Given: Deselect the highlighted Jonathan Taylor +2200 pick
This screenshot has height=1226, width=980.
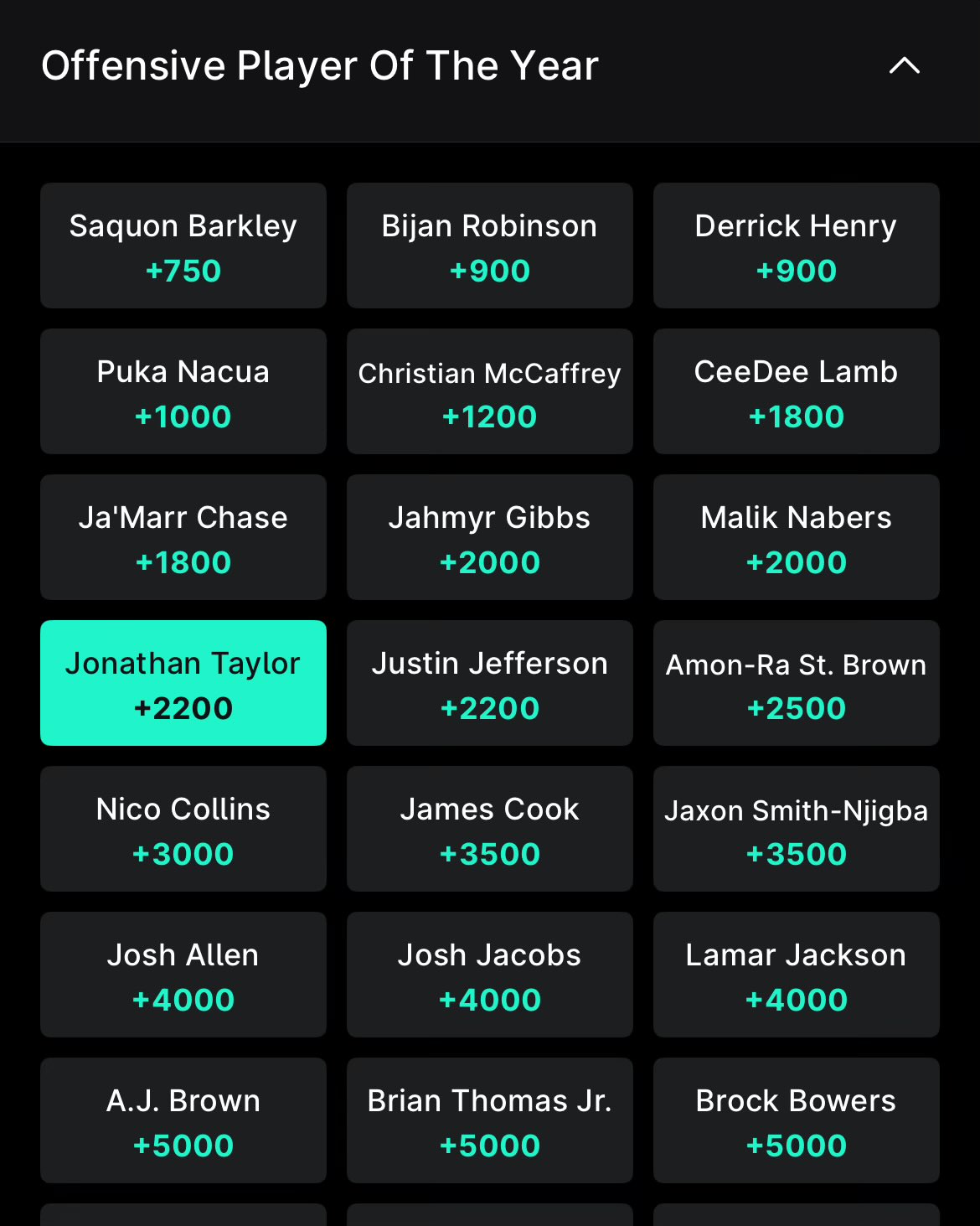Looking at the screenshot, I should point(183,683).
